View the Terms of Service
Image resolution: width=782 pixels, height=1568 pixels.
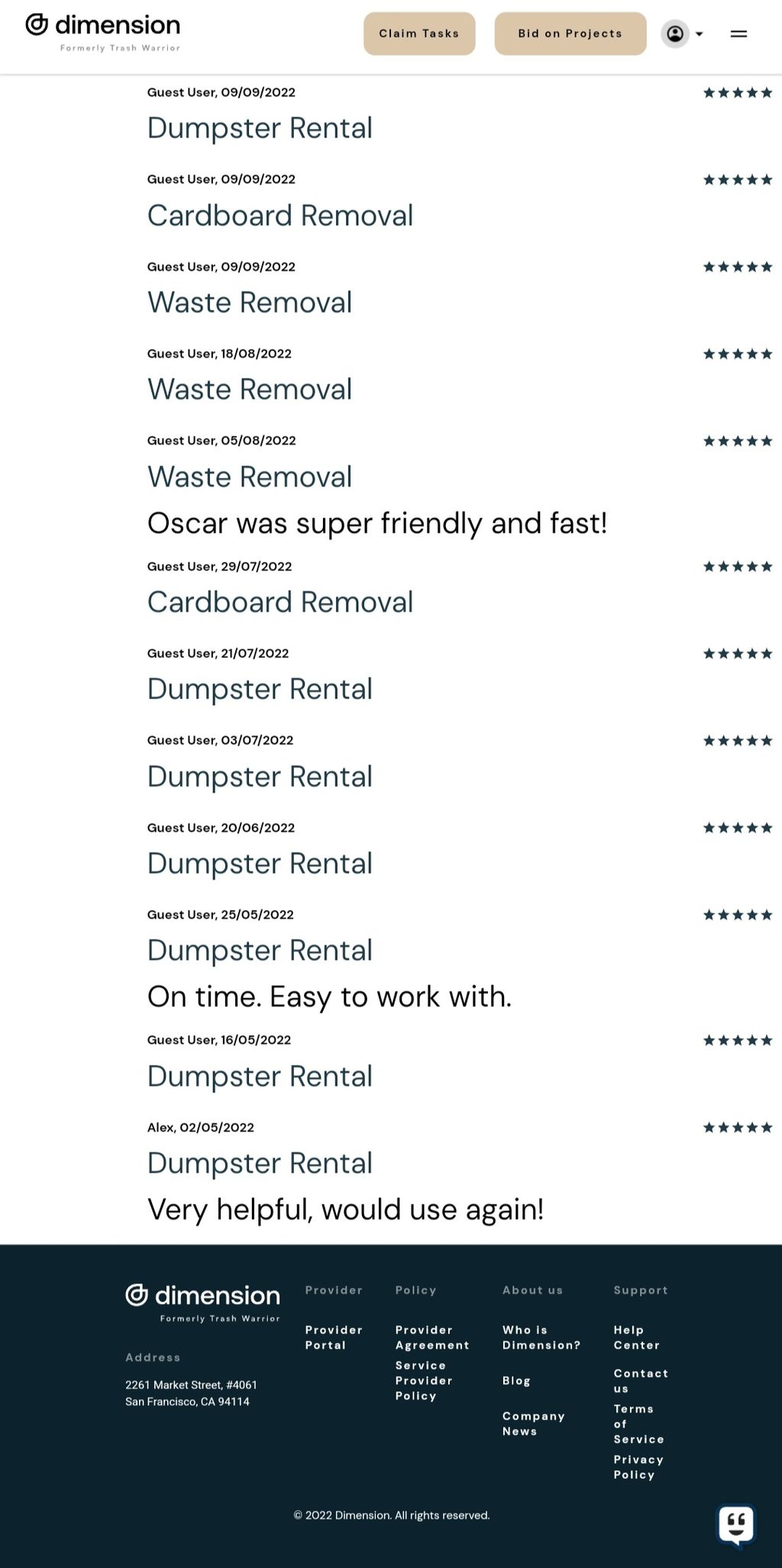(638, 1423)
